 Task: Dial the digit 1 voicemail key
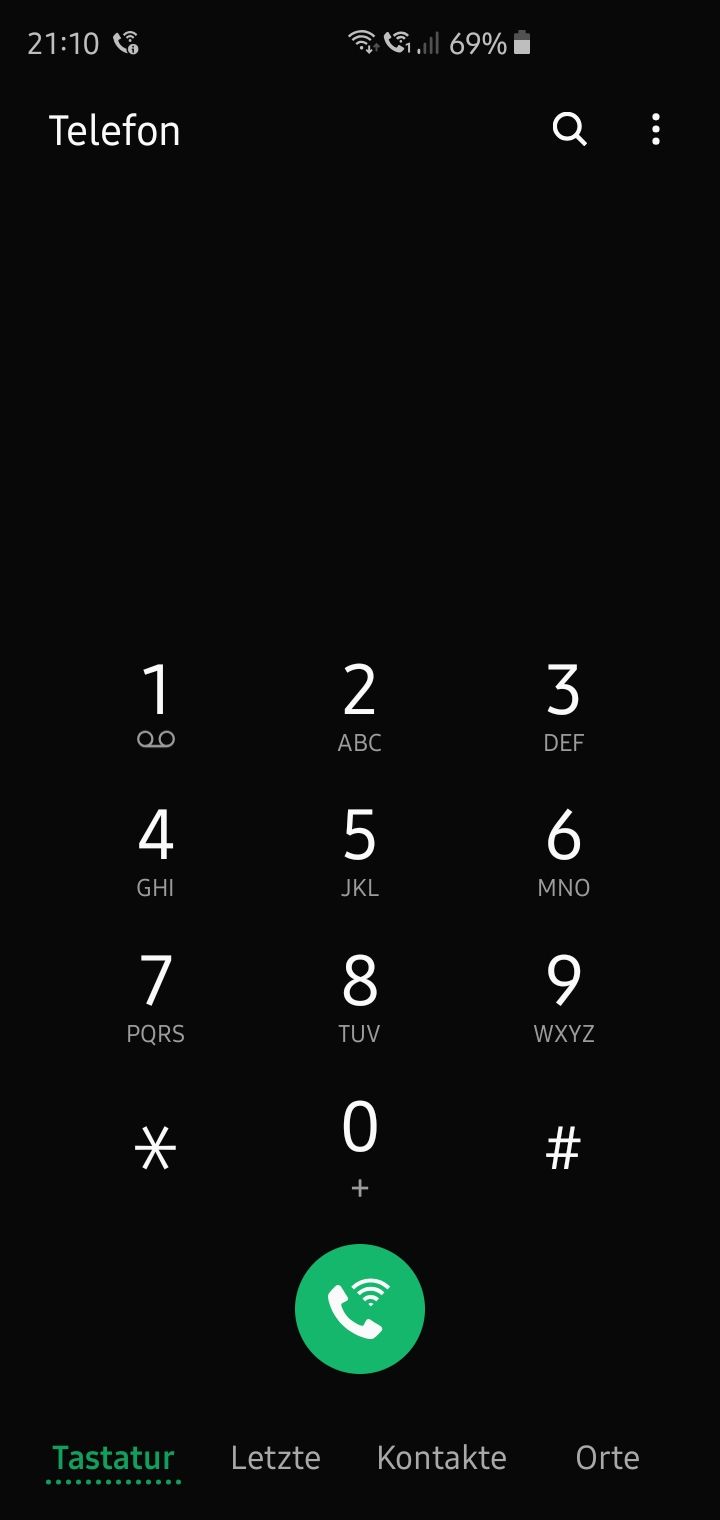coord(156,705)
